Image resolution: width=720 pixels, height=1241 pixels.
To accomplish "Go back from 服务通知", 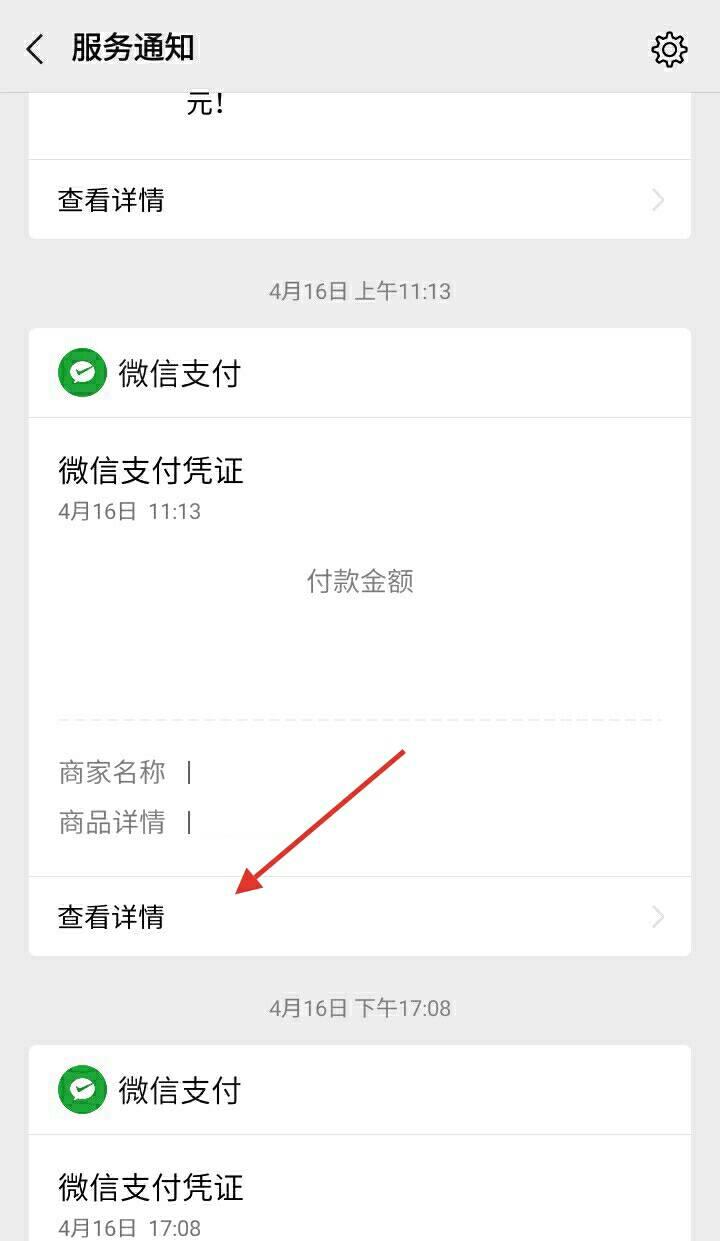I will (x=36, y=49).
